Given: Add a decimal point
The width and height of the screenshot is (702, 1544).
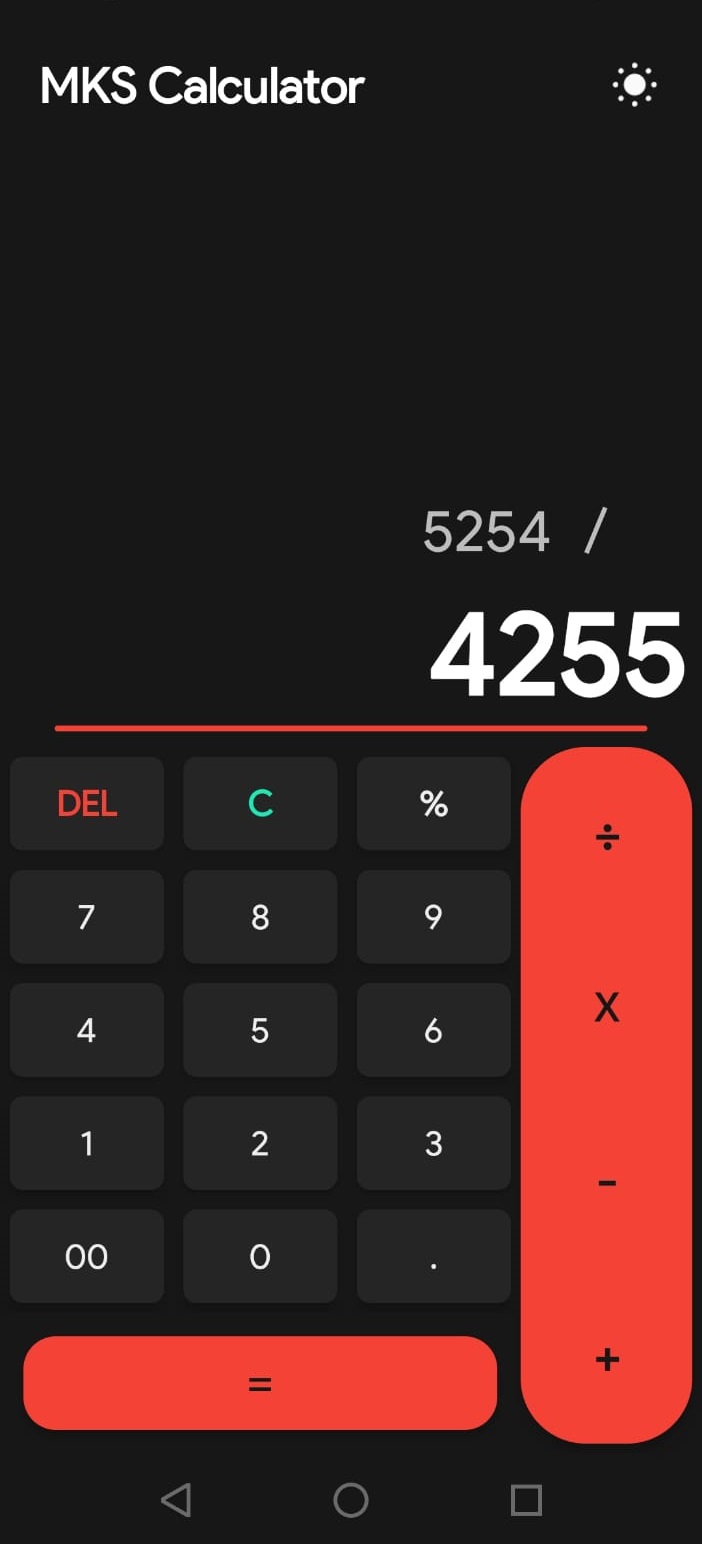Looking at the screenshot, I should tap(433, 1257).
